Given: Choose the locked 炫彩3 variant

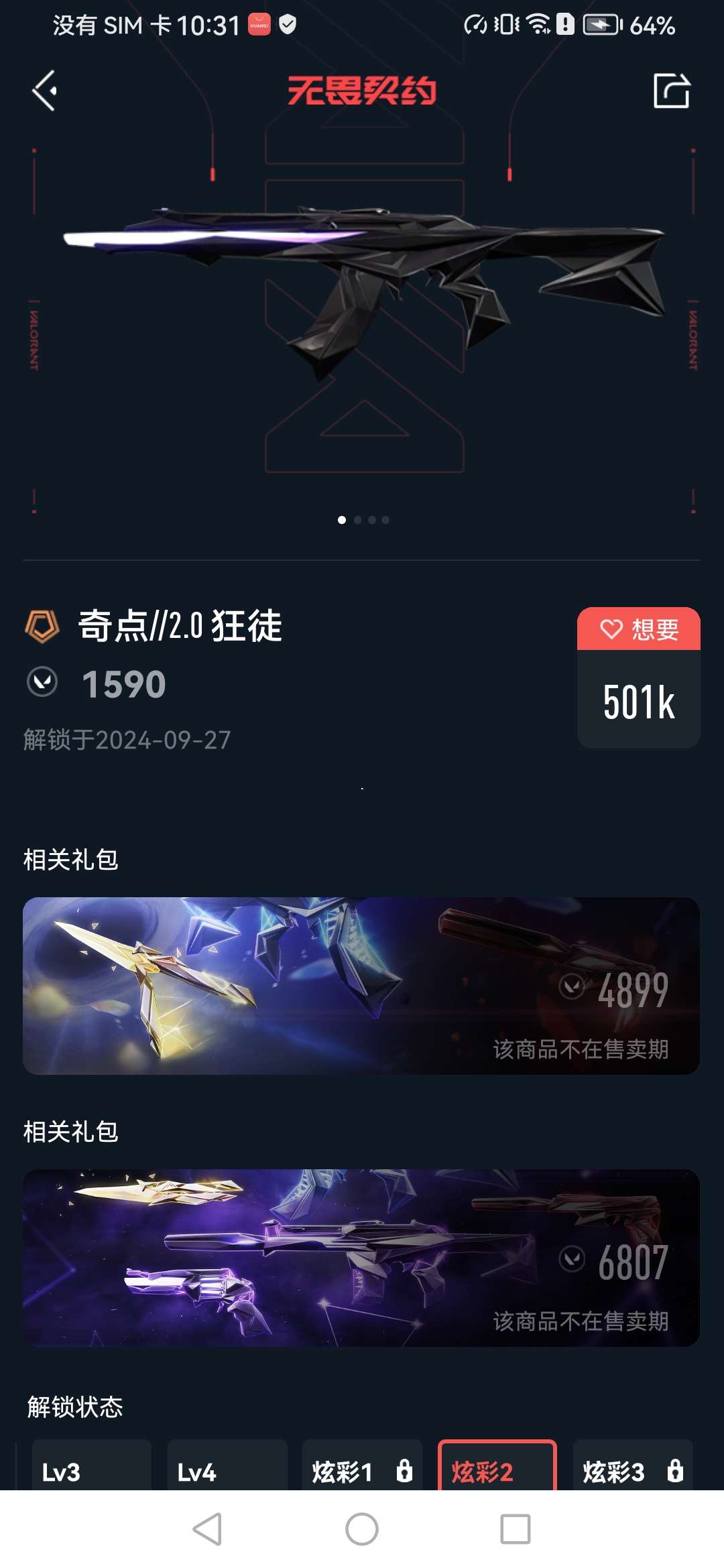Looking at the screenshot, I should pos(632,1471).
